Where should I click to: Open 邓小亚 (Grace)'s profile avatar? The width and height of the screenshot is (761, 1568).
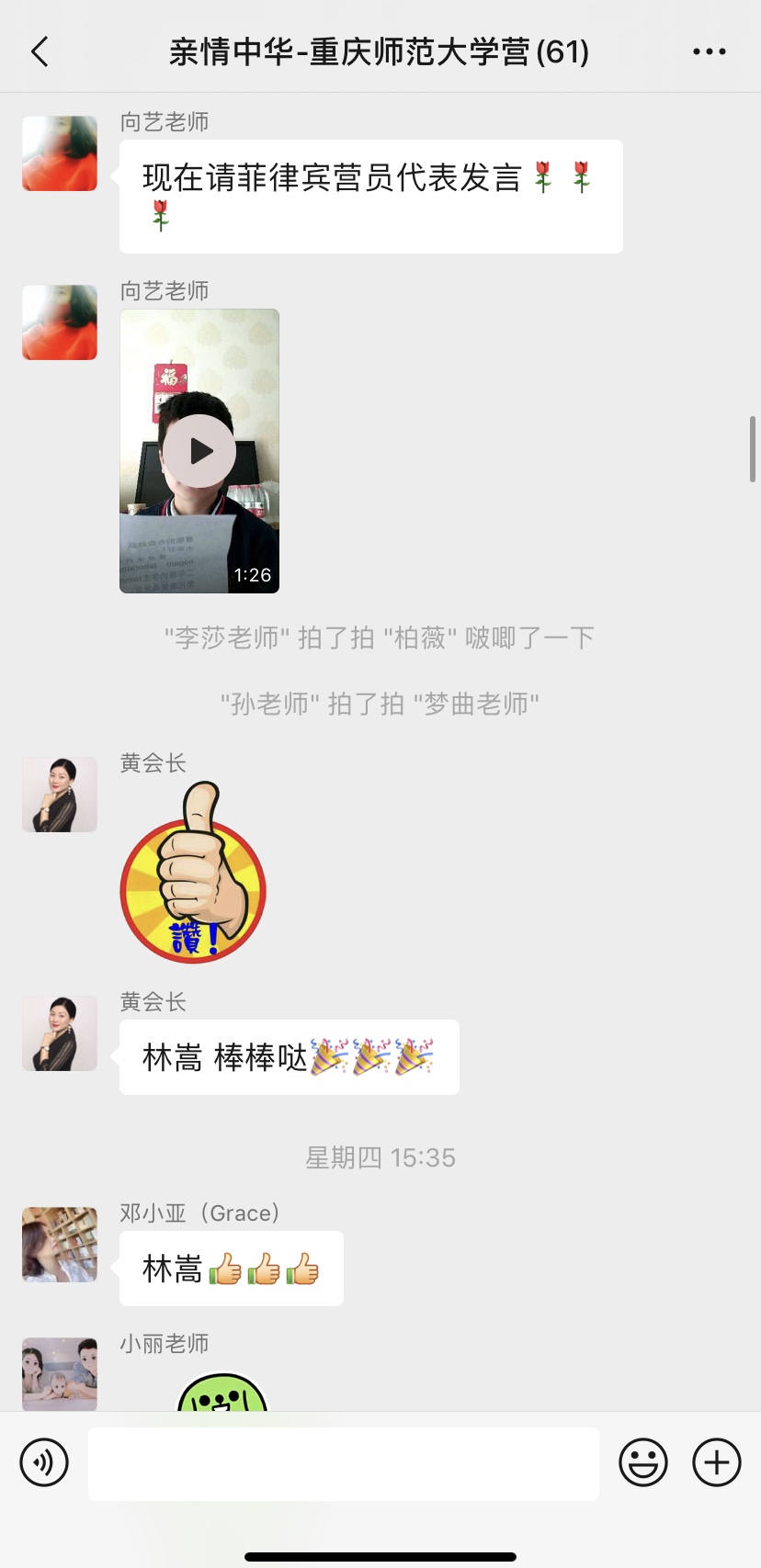click(60, 1245)
